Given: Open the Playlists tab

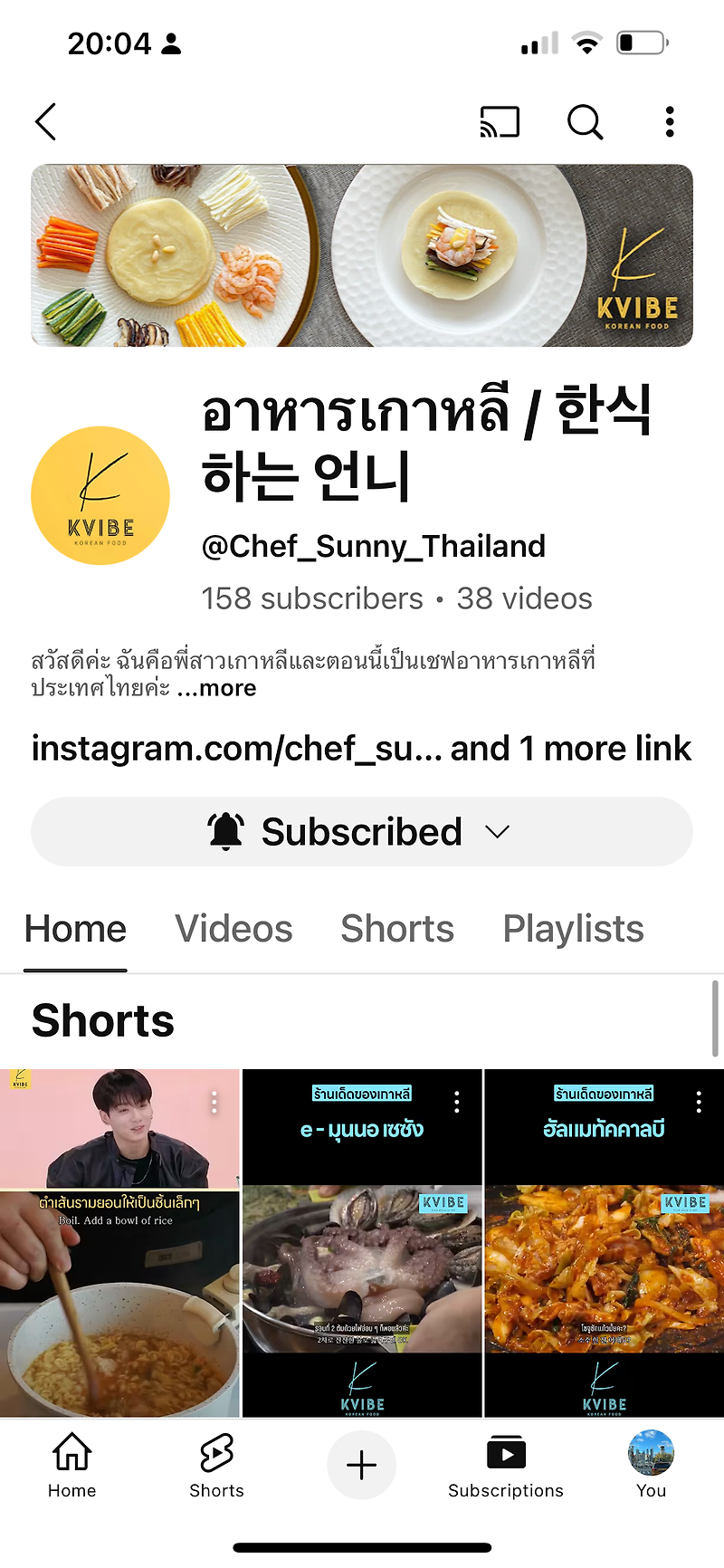Looking at the screenshot, I should coord(573,929).
